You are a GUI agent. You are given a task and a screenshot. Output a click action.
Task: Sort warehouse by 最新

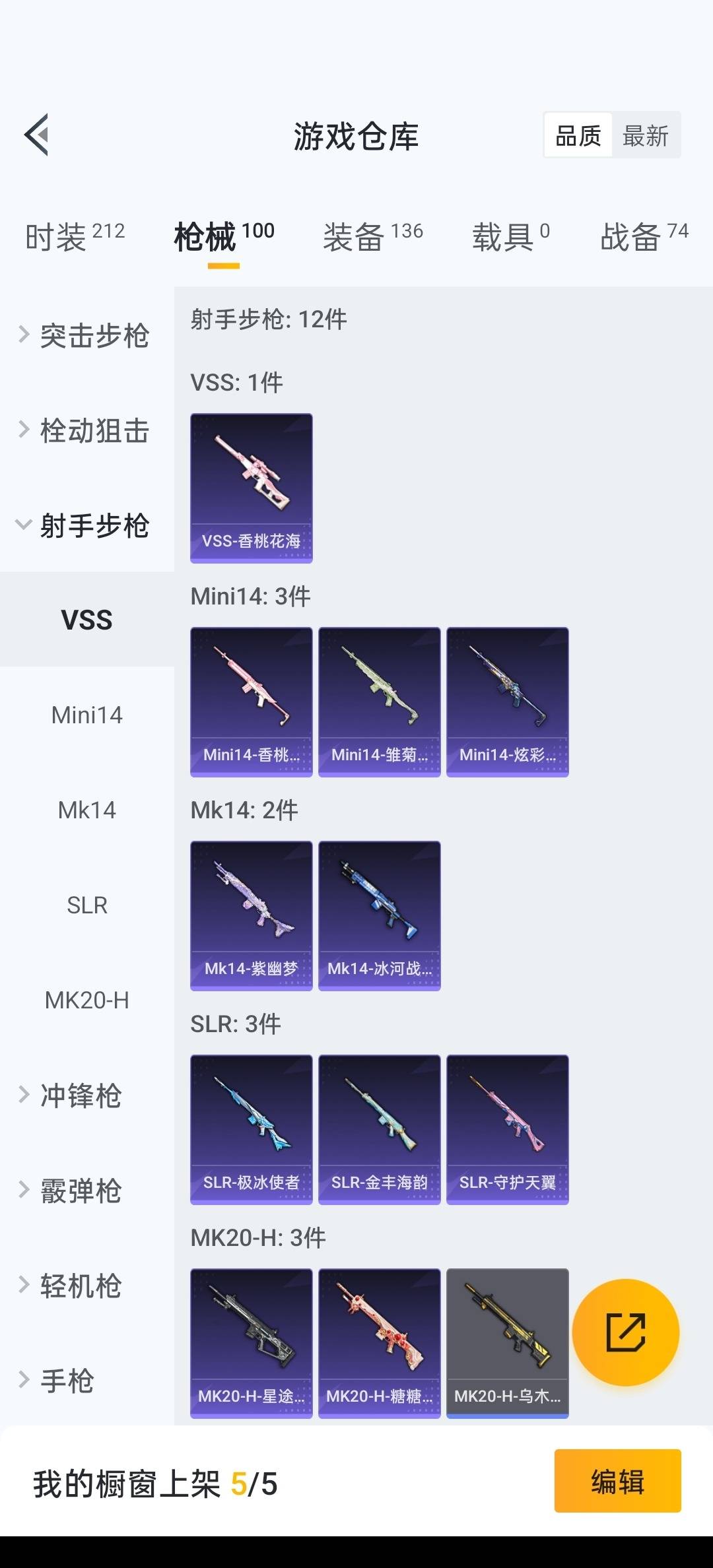pyautogui.click(x=645, y=136)
